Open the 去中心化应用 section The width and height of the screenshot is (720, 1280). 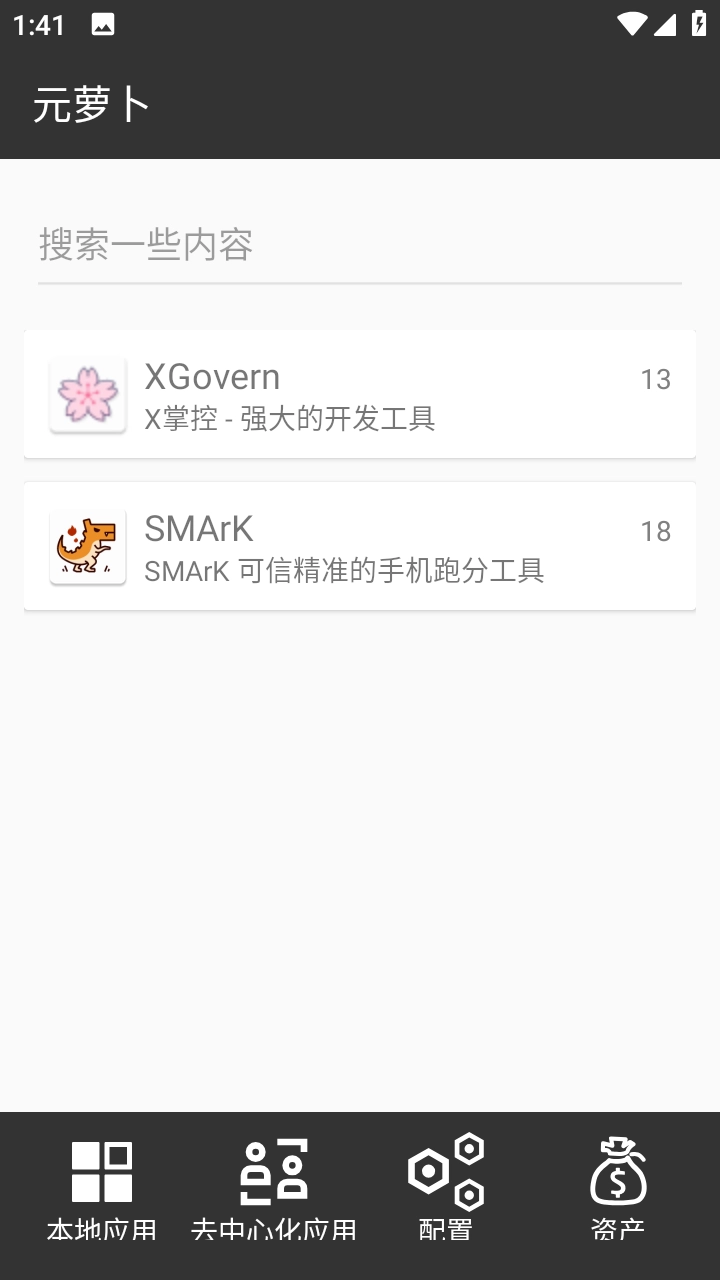tap(272, 1190)
